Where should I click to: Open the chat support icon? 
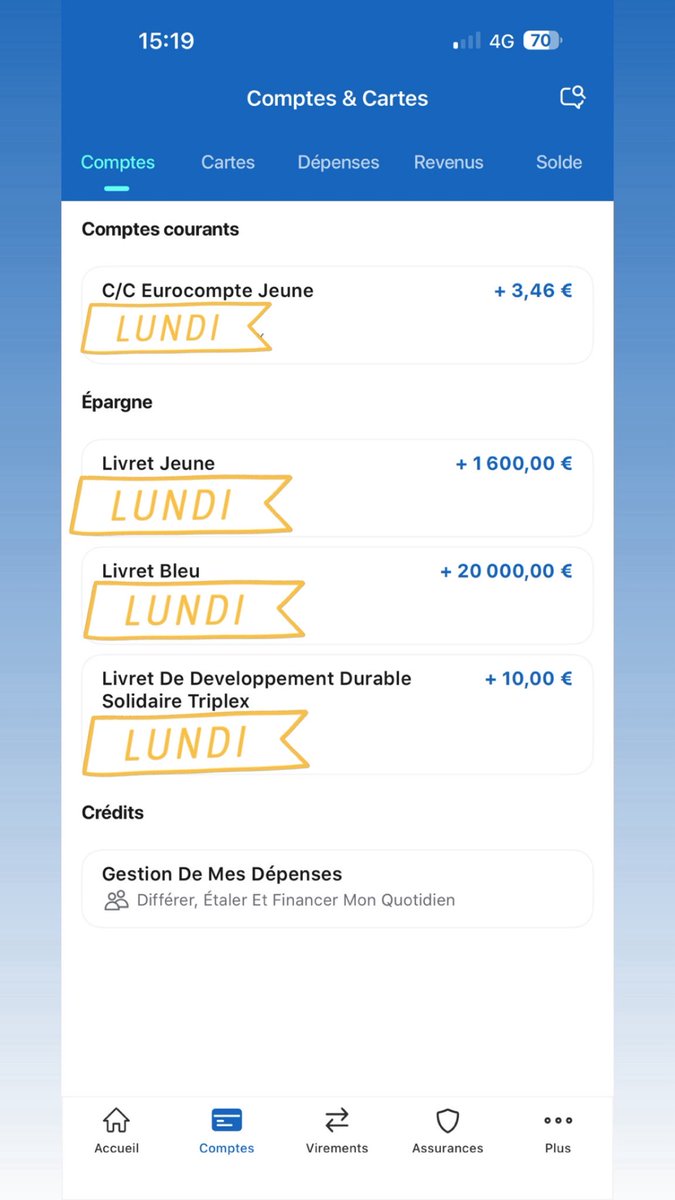(x=572, y=97)
